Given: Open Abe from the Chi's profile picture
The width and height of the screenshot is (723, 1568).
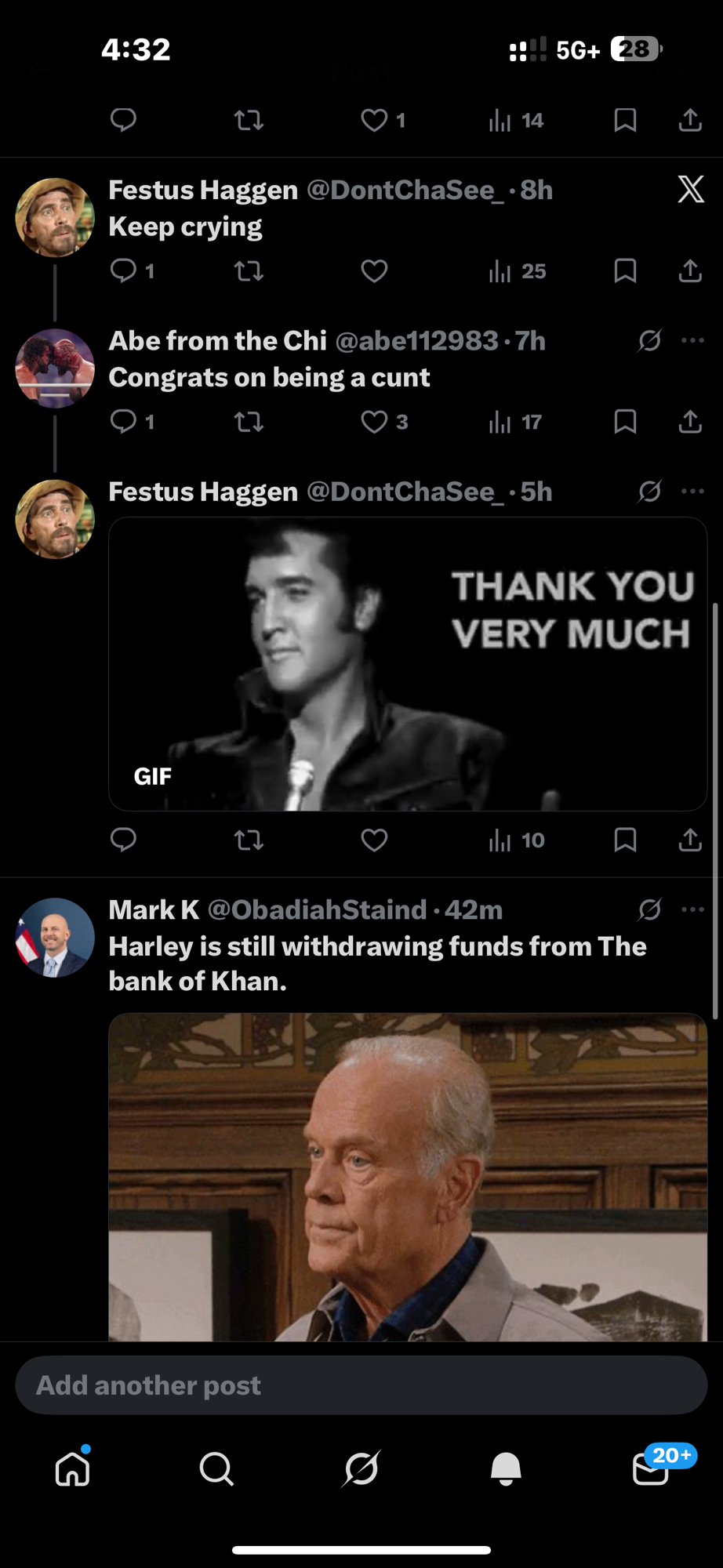Looking at the screenshot, I should click(x=55, y=368).
